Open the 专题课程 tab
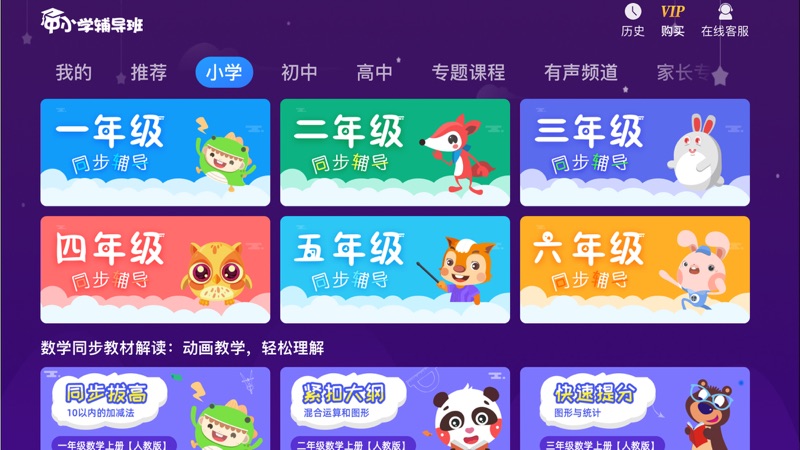The width and height of the screenshot is (800, 450). point(468,72)
